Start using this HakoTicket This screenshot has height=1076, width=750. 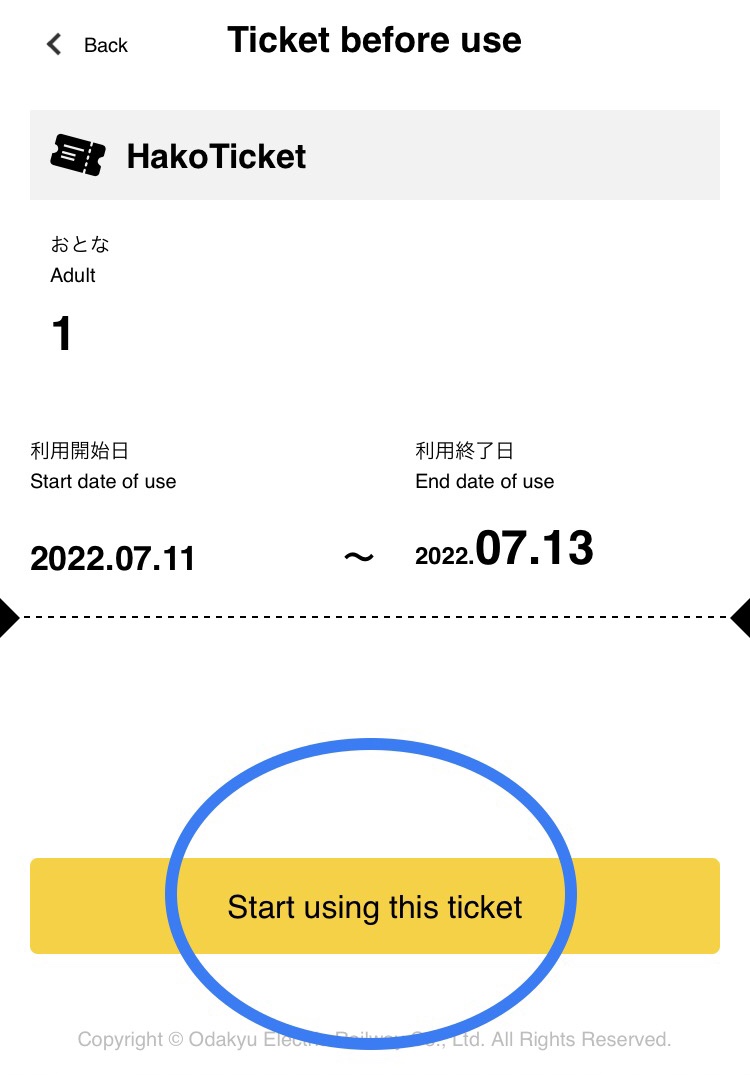pyautogui.click(x=375, y=906)
